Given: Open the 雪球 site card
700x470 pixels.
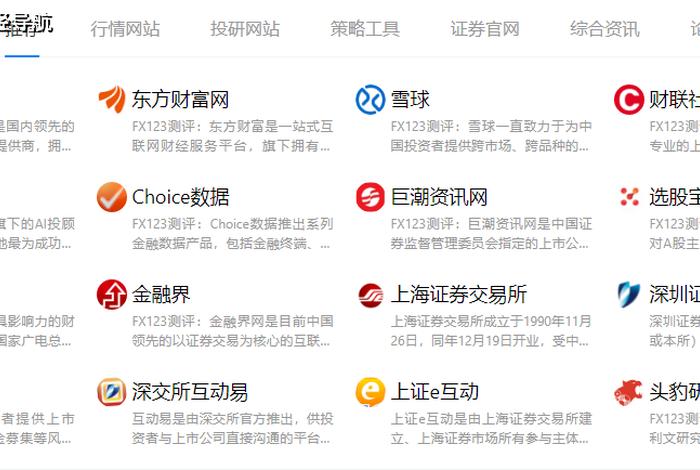Looking at the screenshot, I should pyautogui.click(x=410, y=100).
